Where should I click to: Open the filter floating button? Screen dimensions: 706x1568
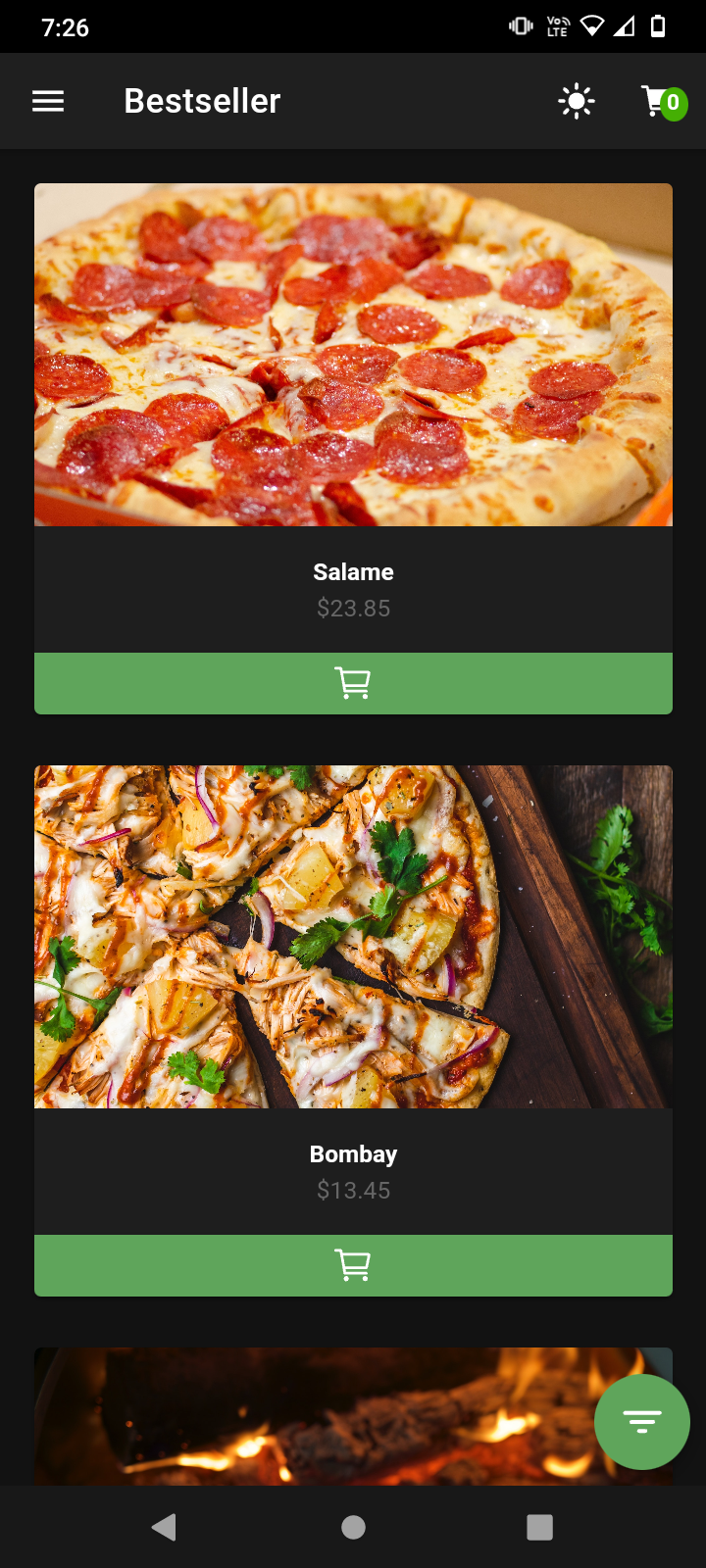tap(642, 1421)
